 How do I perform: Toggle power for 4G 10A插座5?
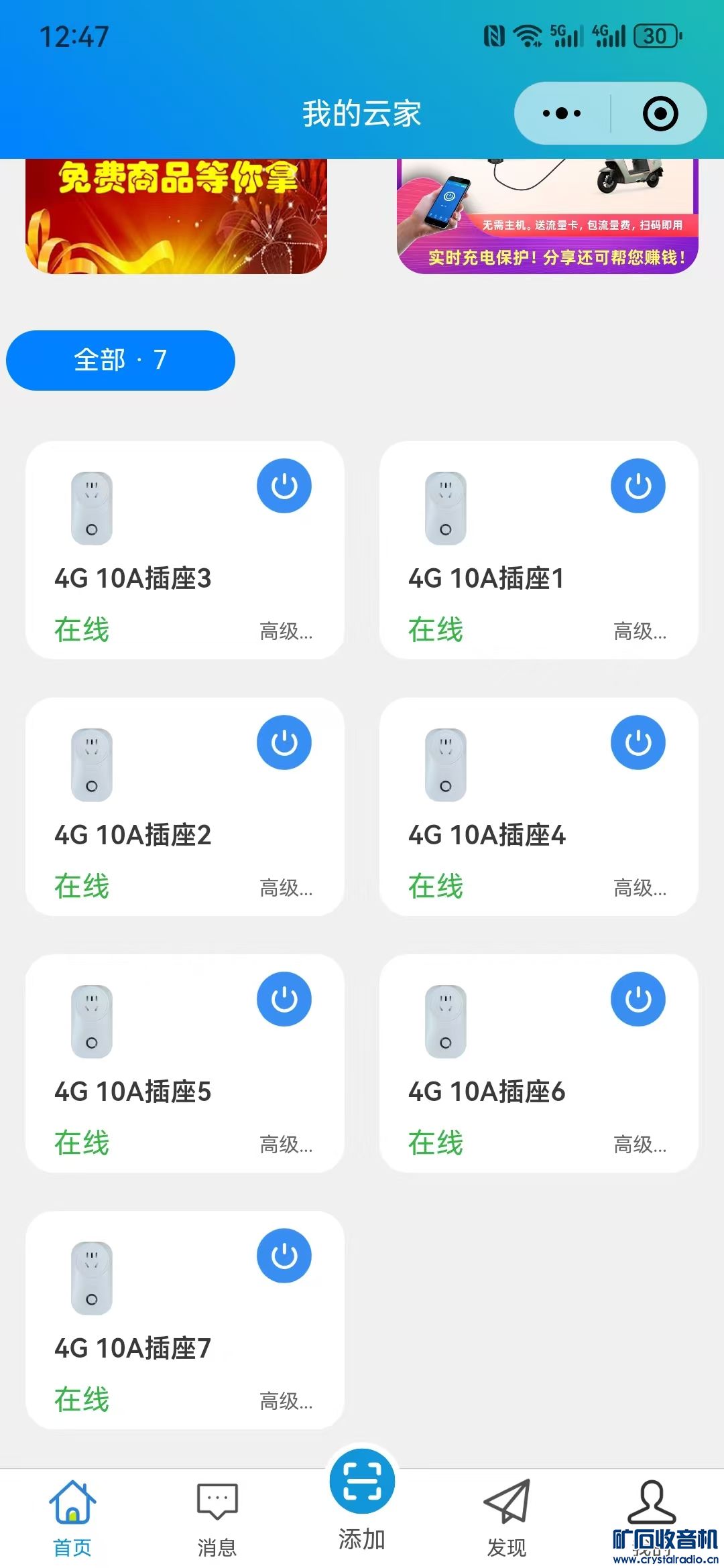pyautogui.click(x=284, y=999)
